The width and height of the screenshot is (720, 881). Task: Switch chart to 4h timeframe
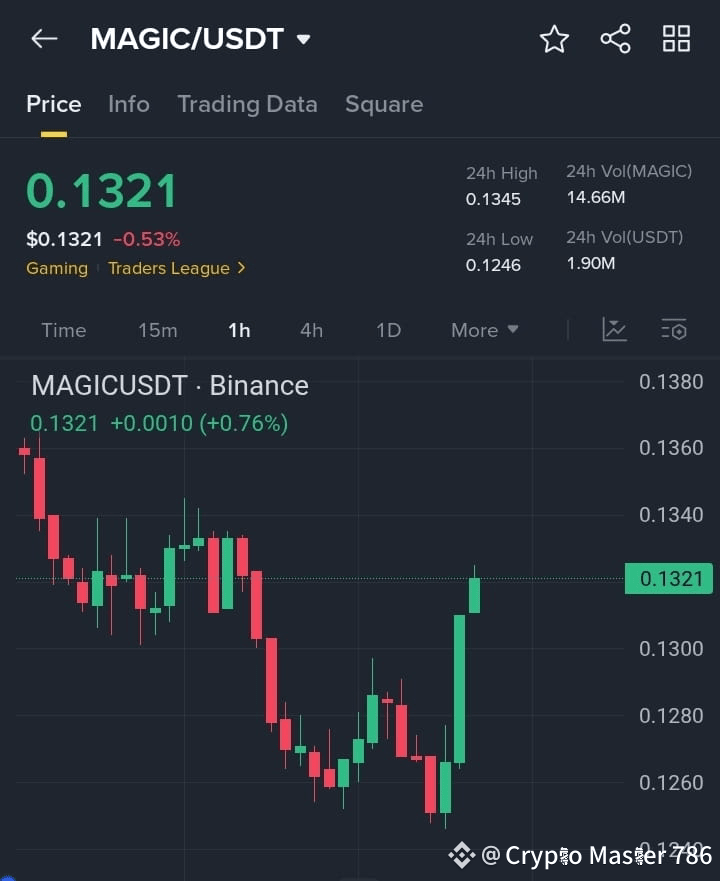[311, 329]
